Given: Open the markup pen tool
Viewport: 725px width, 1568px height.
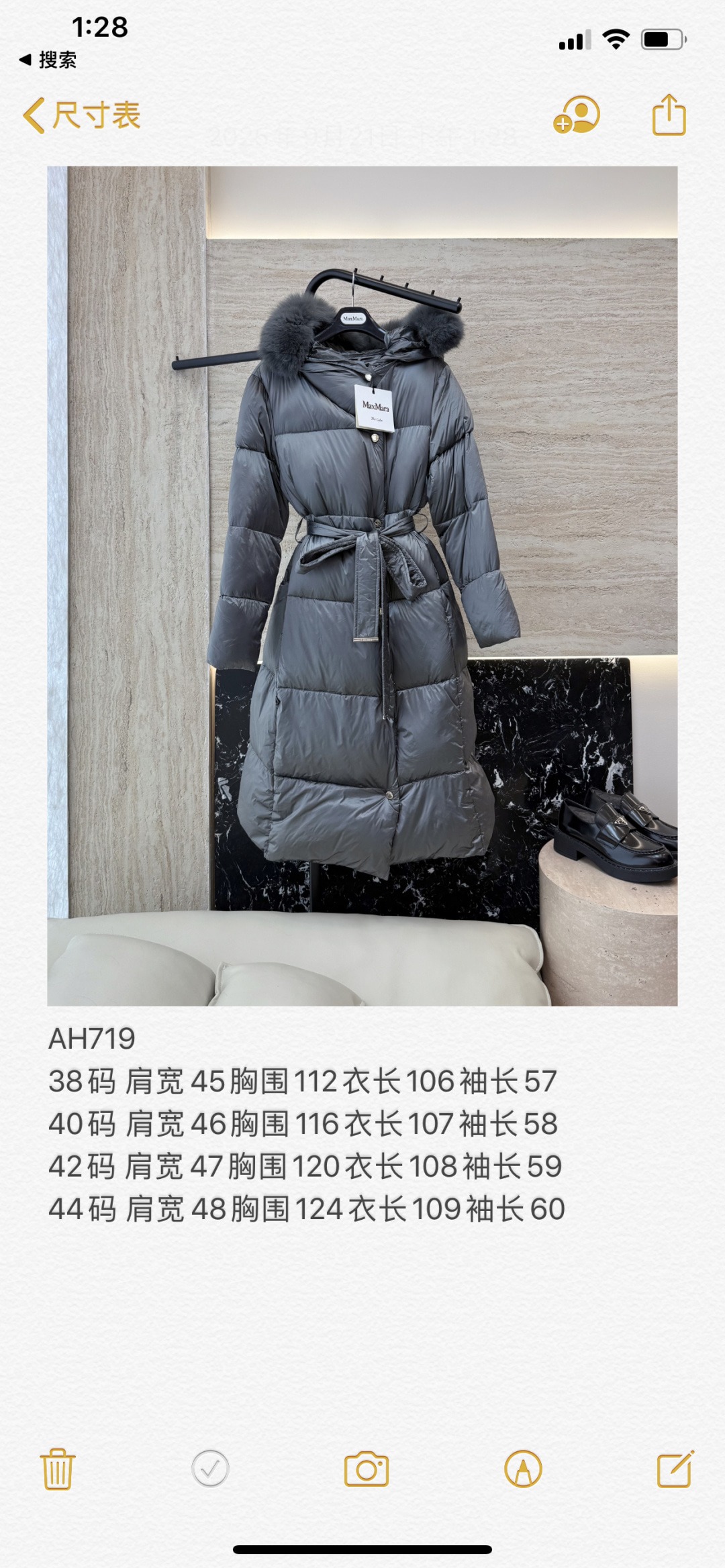Looking at the screenshot, I should tap(523, 1469).
